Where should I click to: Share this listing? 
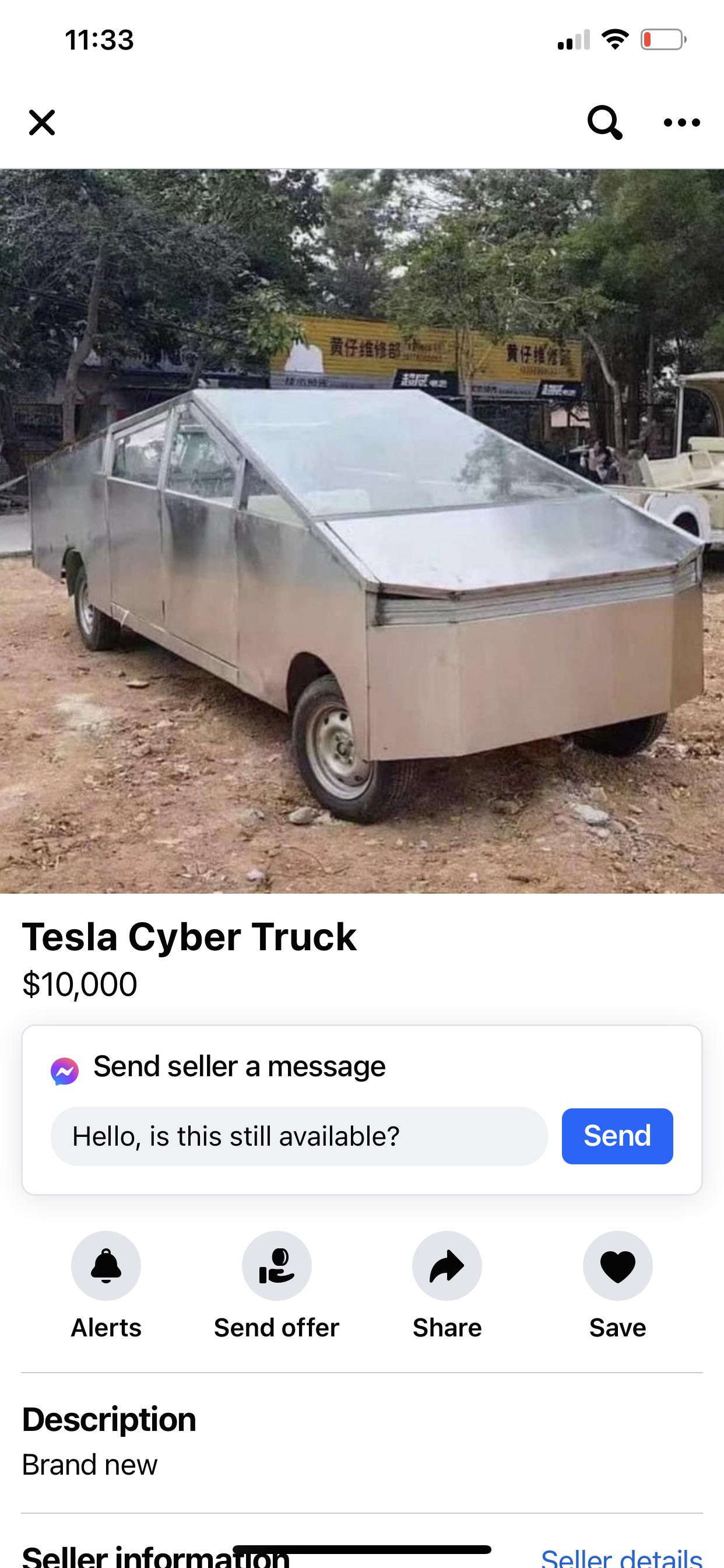447,1266
